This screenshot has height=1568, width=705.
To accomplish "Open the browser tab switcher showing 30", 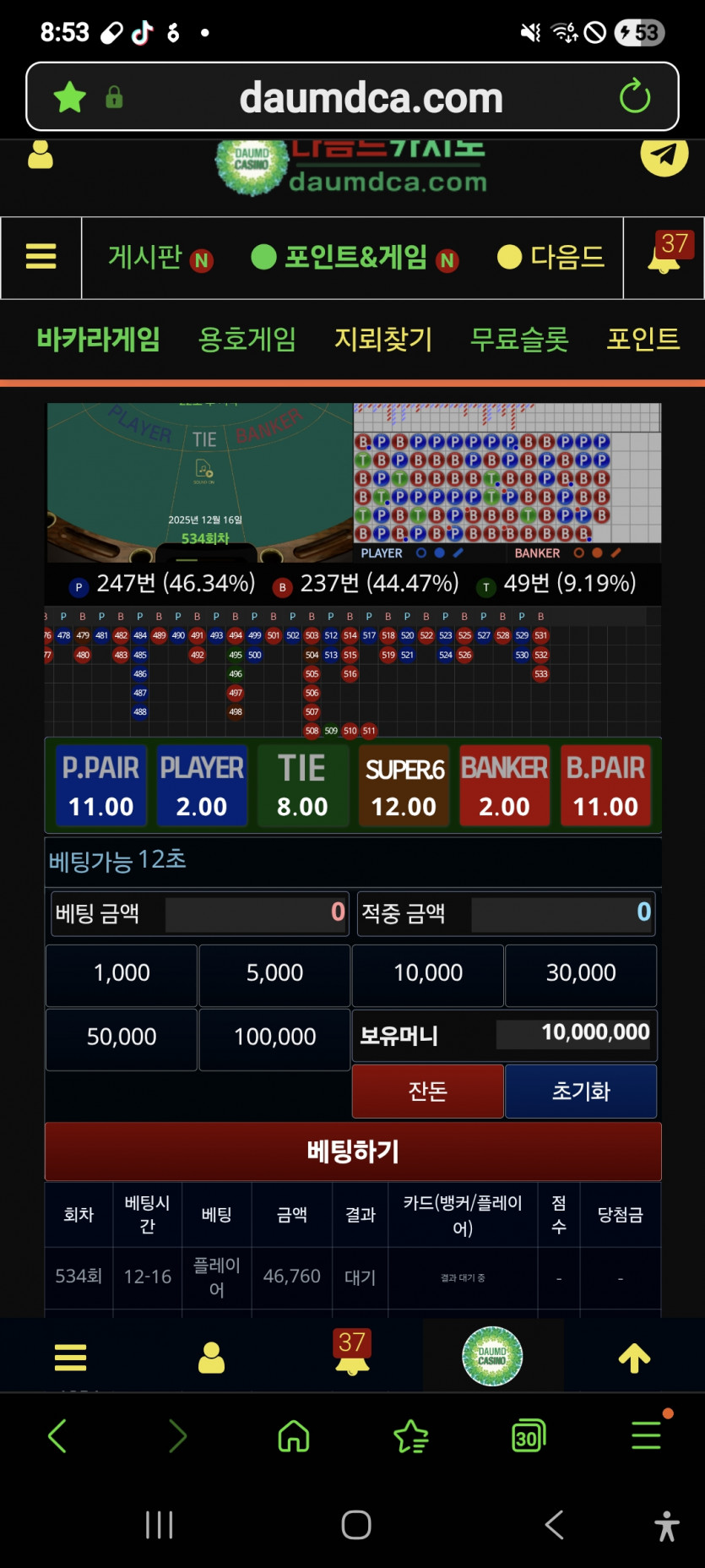I will (527, 1435).
